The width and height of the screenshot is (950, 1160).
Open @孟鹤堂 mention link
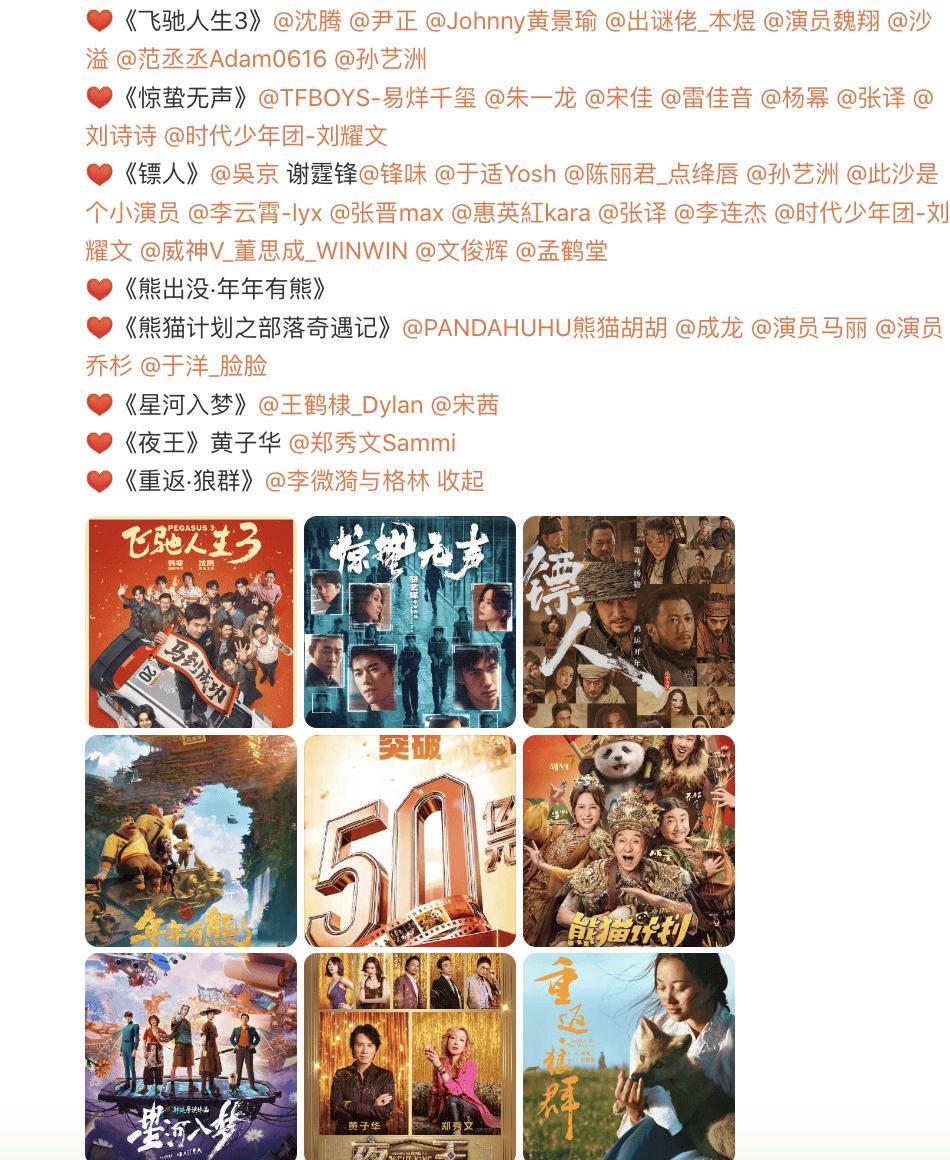click(561, 251)
